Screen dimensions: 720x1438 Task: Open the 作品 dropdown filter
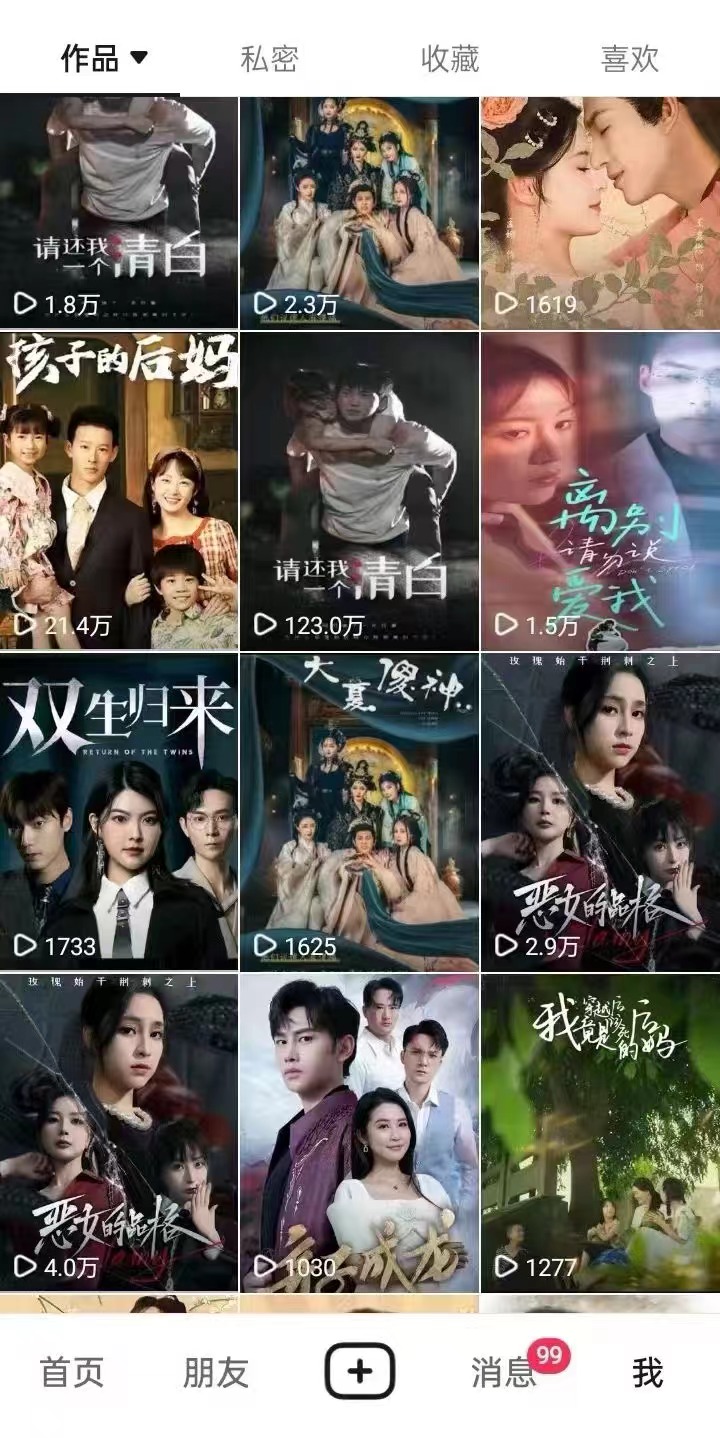pos(104,58)
